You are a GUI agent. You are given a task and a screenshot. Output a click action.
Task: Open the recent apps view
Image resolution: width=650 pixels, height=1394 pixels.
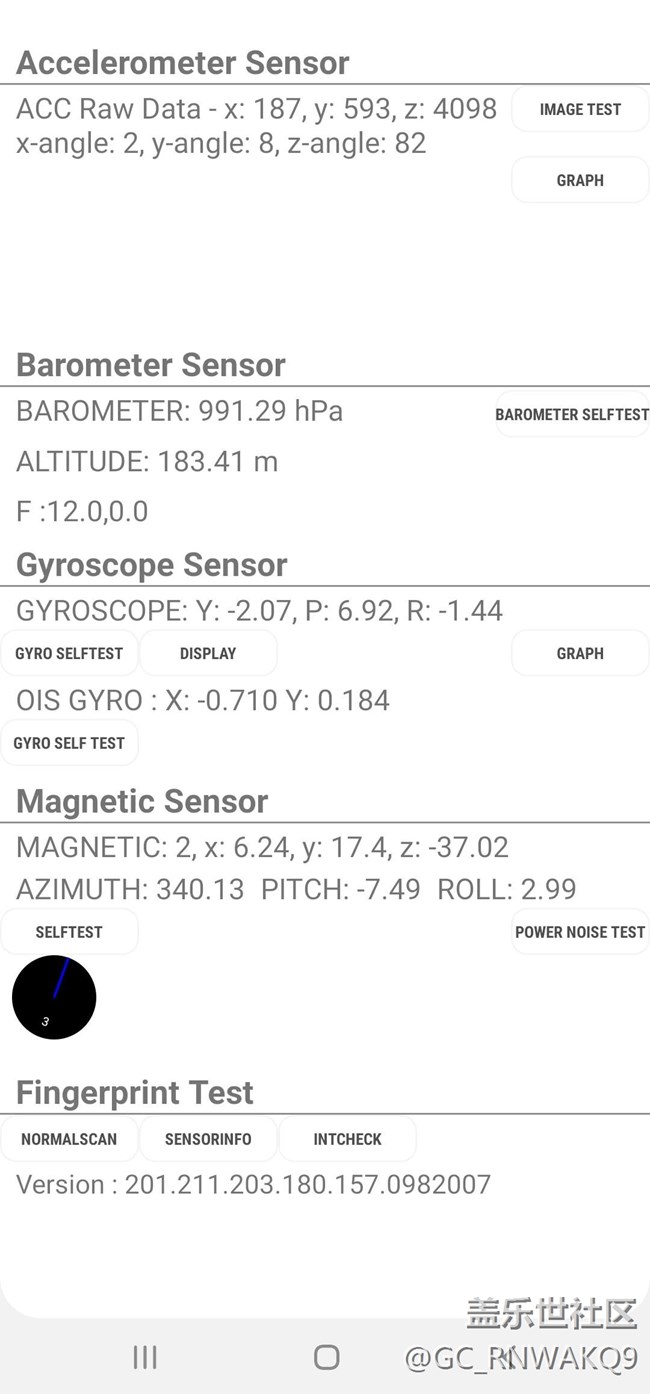coord(145,1357)
